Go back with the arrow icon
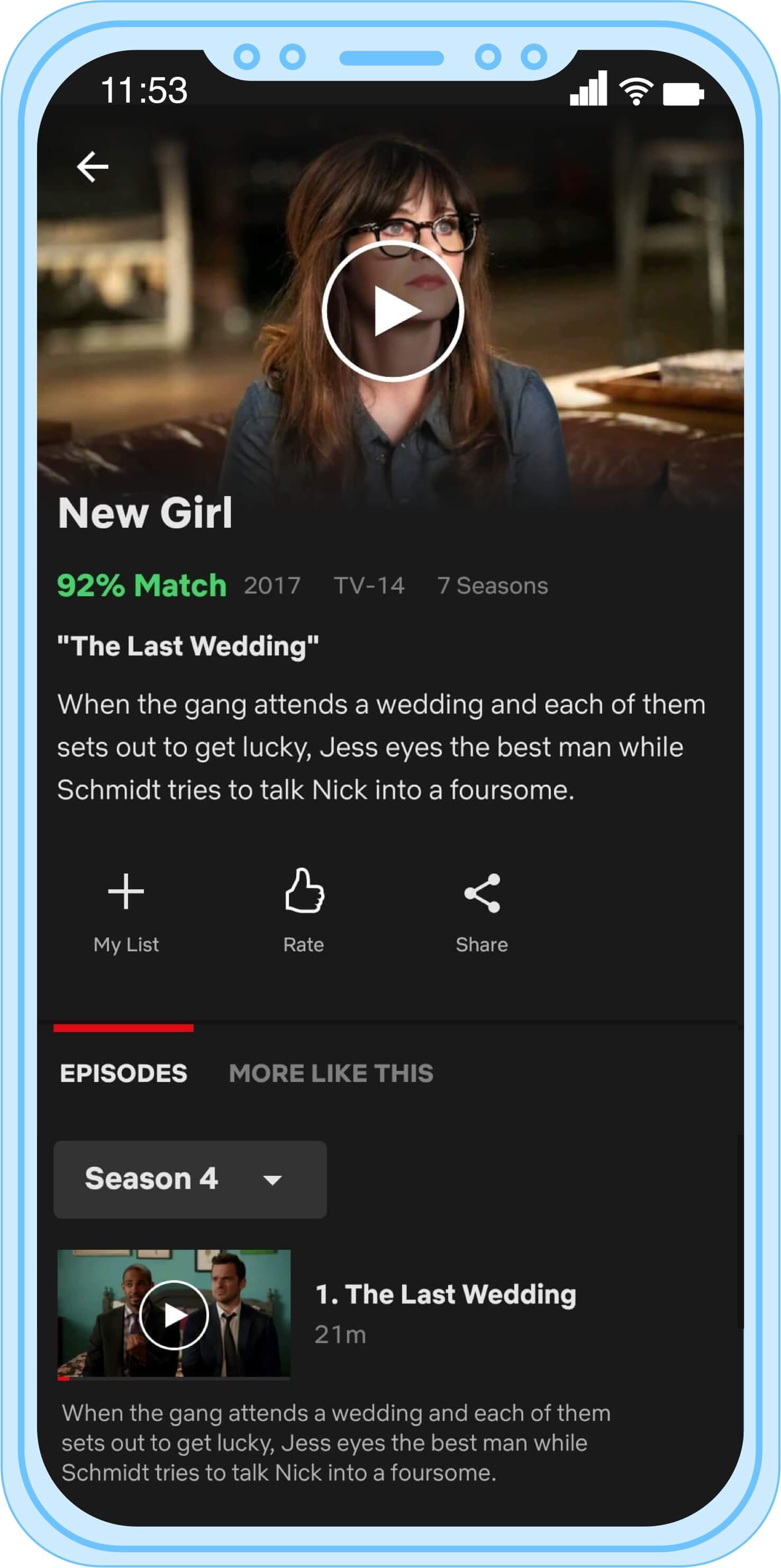This screenshot has width=781, height=1568. point(93,167)
